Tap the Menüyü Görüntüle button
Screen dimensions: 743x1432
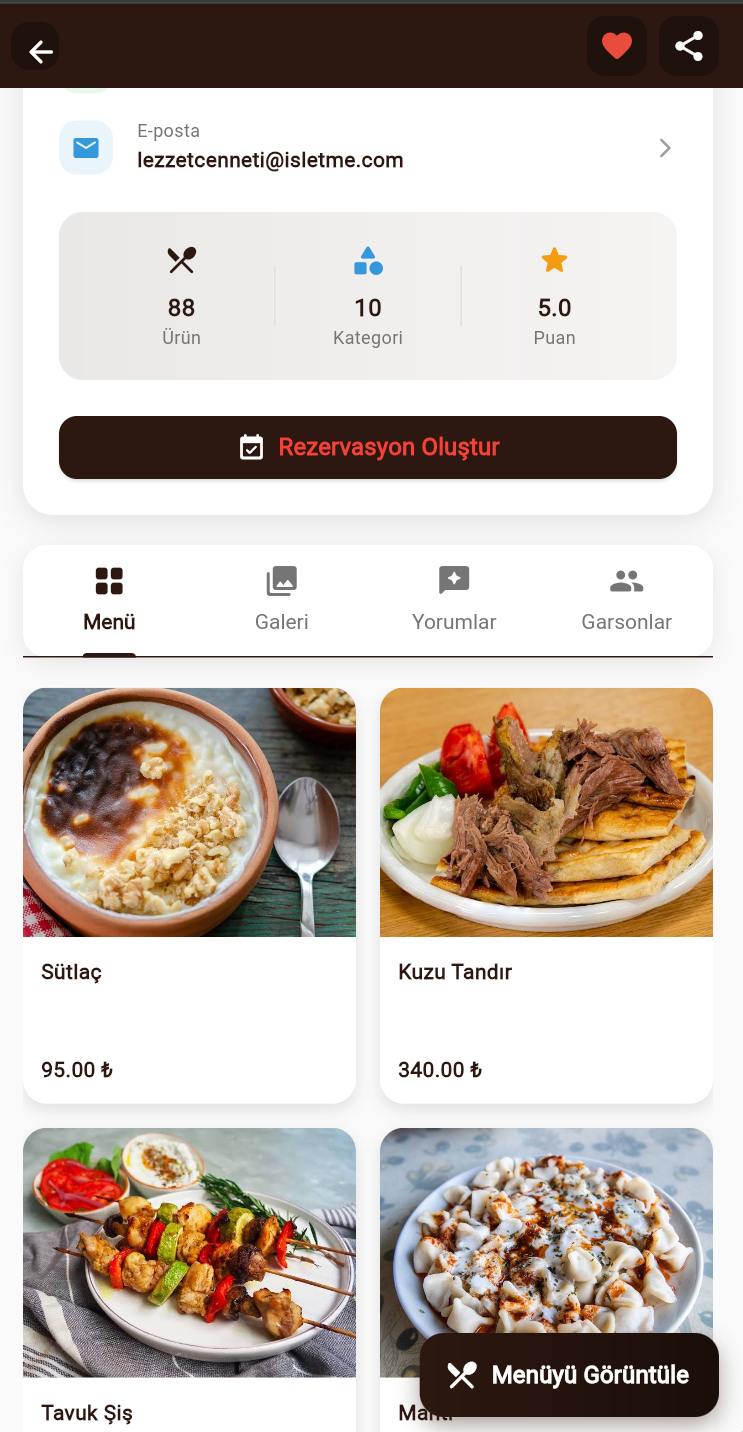tap(569, 1374)
